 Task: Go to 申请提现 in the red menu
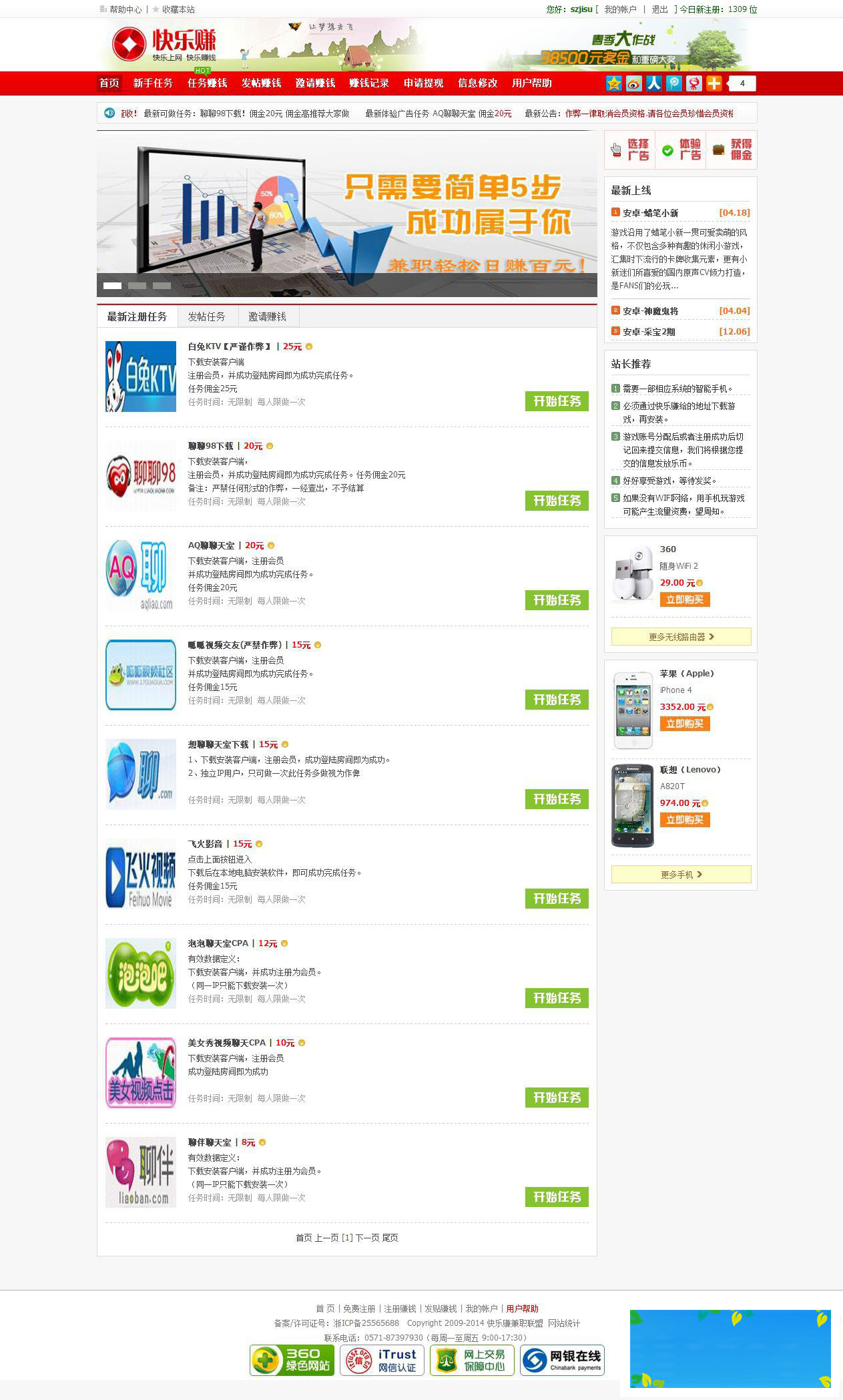tap(423, 83)
